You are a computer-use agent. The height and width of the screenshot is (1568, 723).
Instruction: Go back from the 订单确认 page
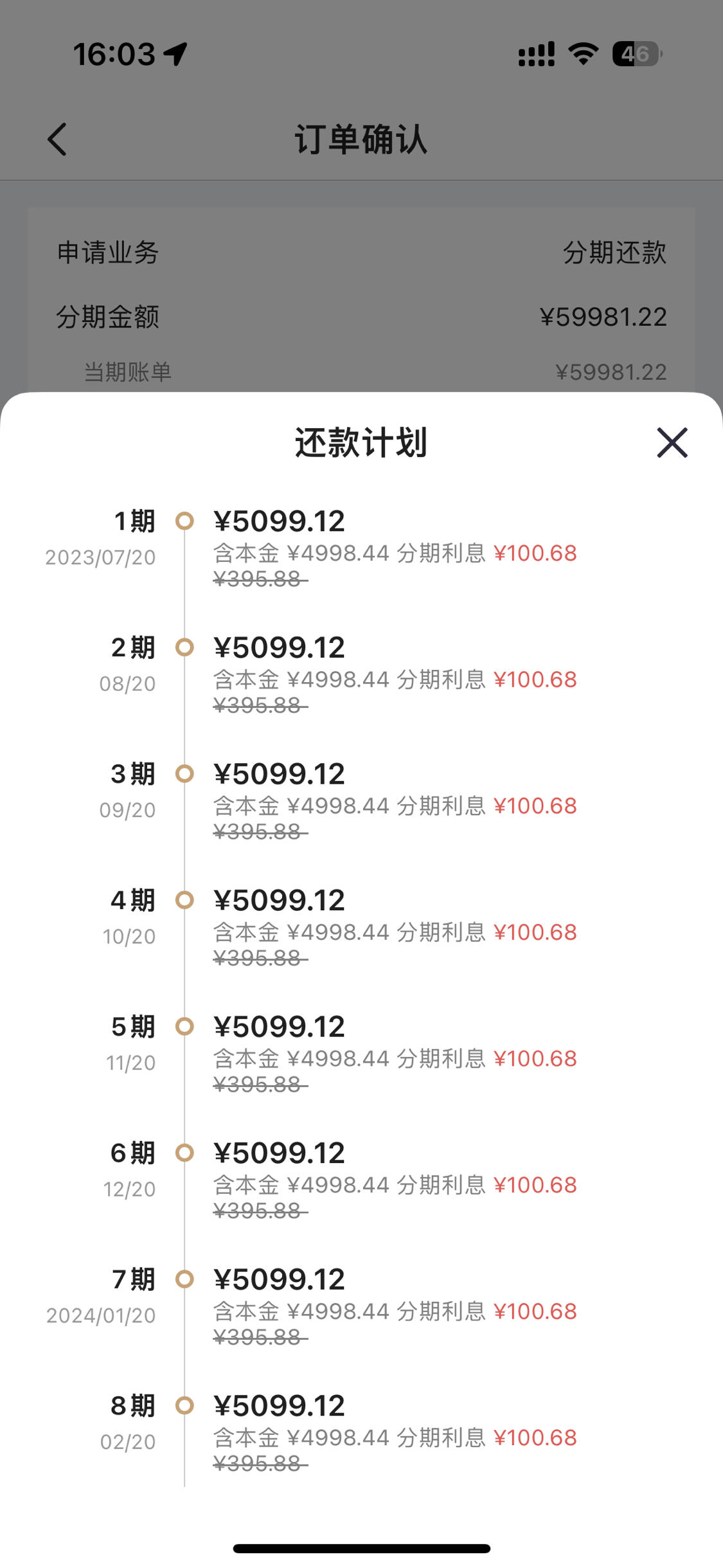coord(57,139)
